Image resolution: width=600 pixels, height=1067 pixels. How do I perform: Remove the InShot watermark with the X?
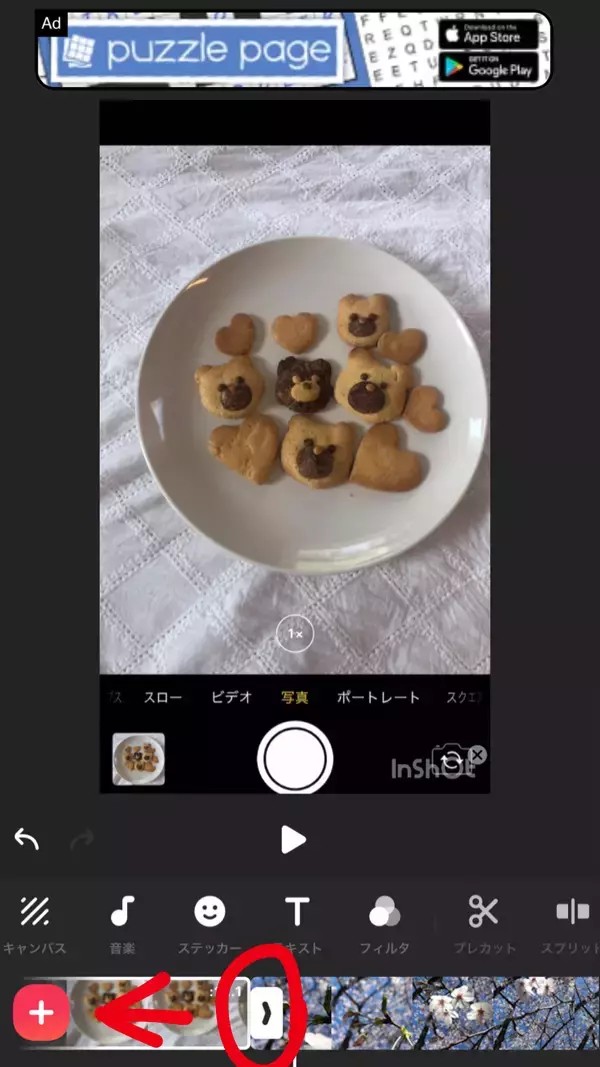[478, 755]
